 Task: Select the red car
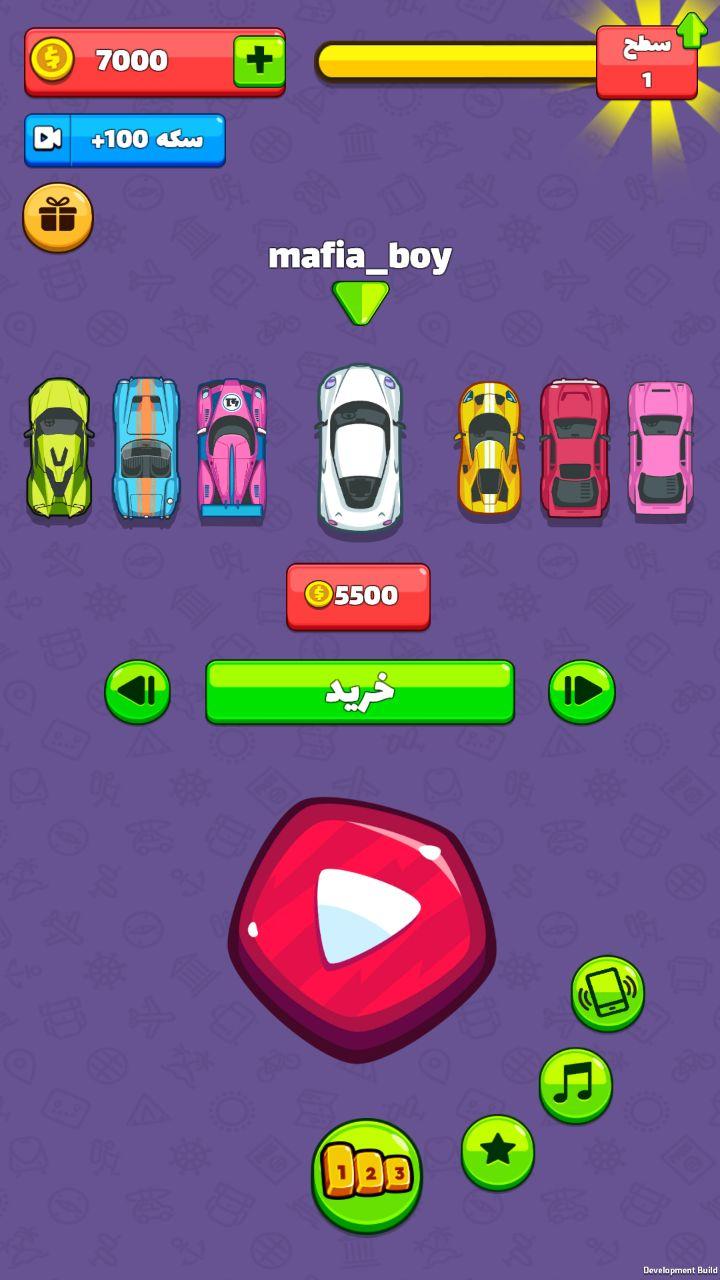coord(575,449)
